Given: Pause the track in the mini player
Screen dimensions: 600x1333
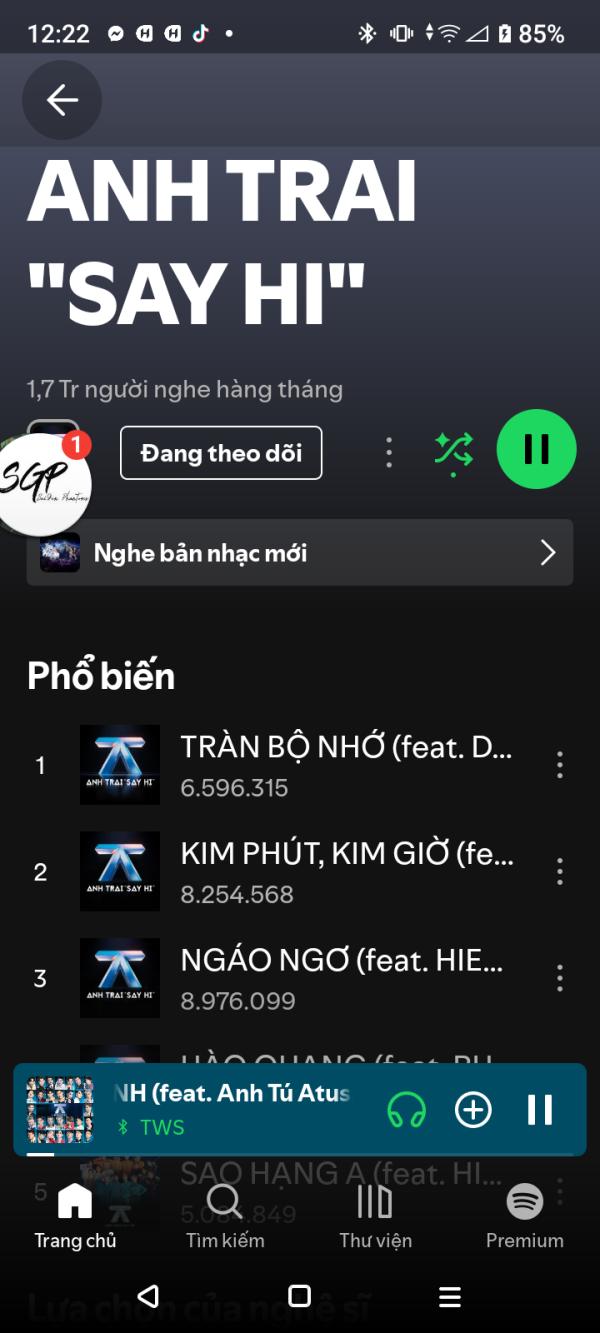Looking at the screenshot, I should [x=540, y=1110].
